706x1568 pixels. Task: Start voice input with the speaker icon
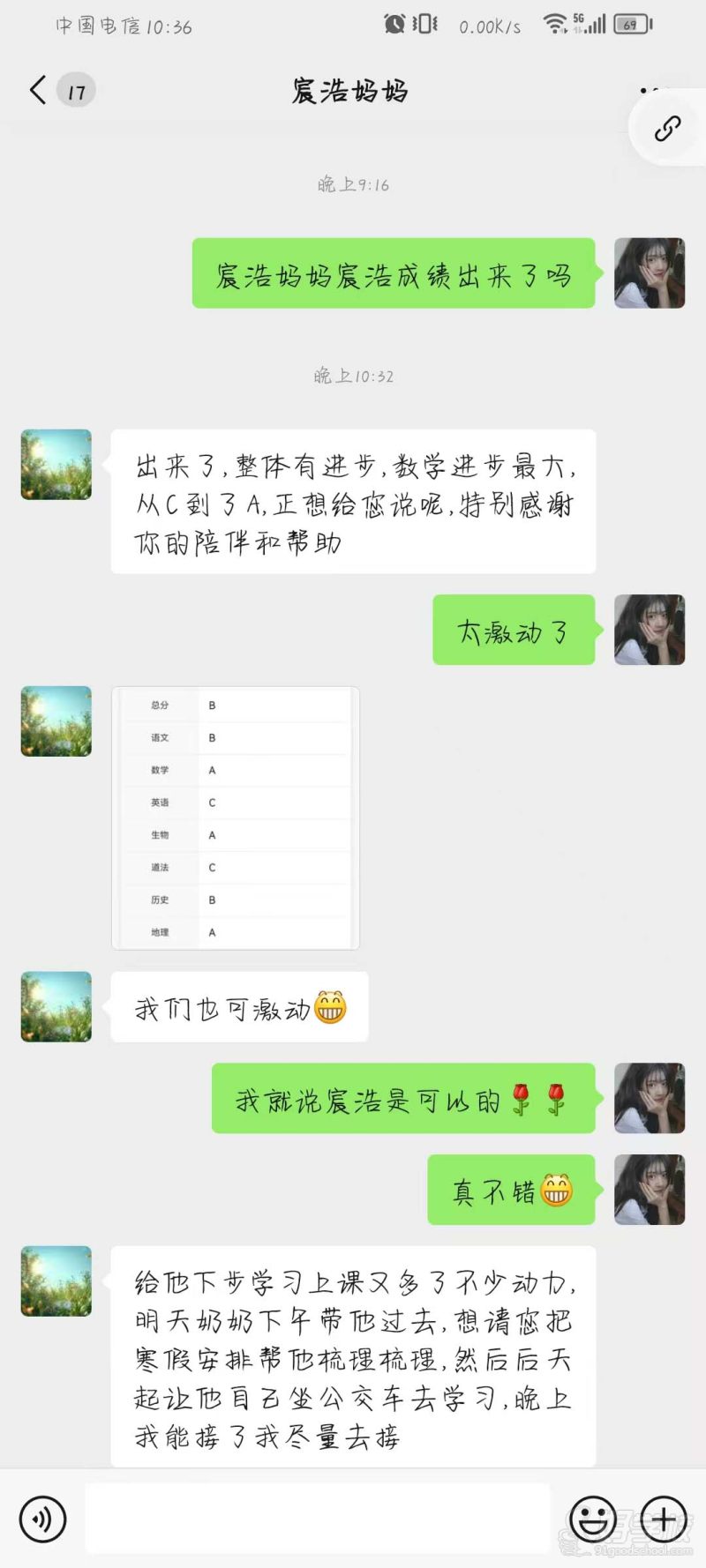pyautogui.click(x=42, y=1519)
